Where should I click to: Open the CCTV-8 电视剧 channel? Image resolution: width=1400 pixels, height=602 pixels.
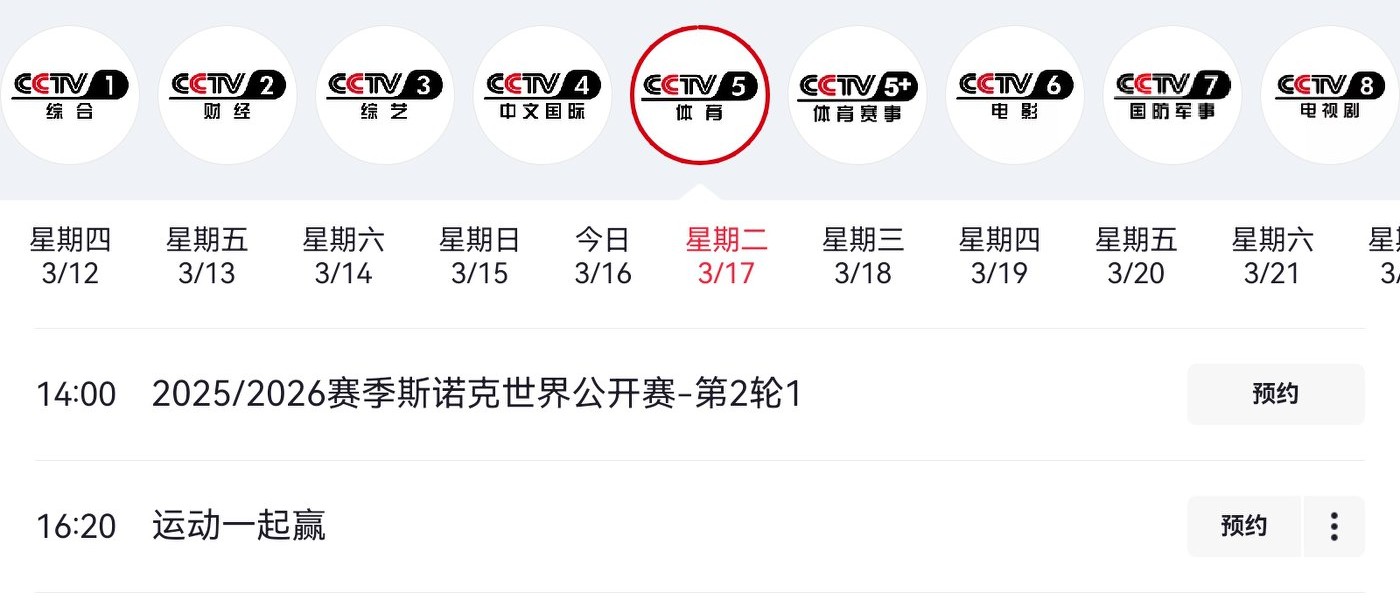1330,96
